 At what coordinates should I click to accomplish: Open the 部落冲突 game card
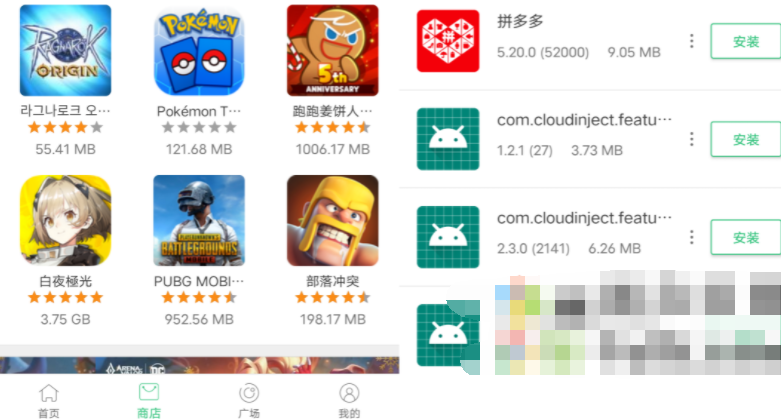click(332, 221)
